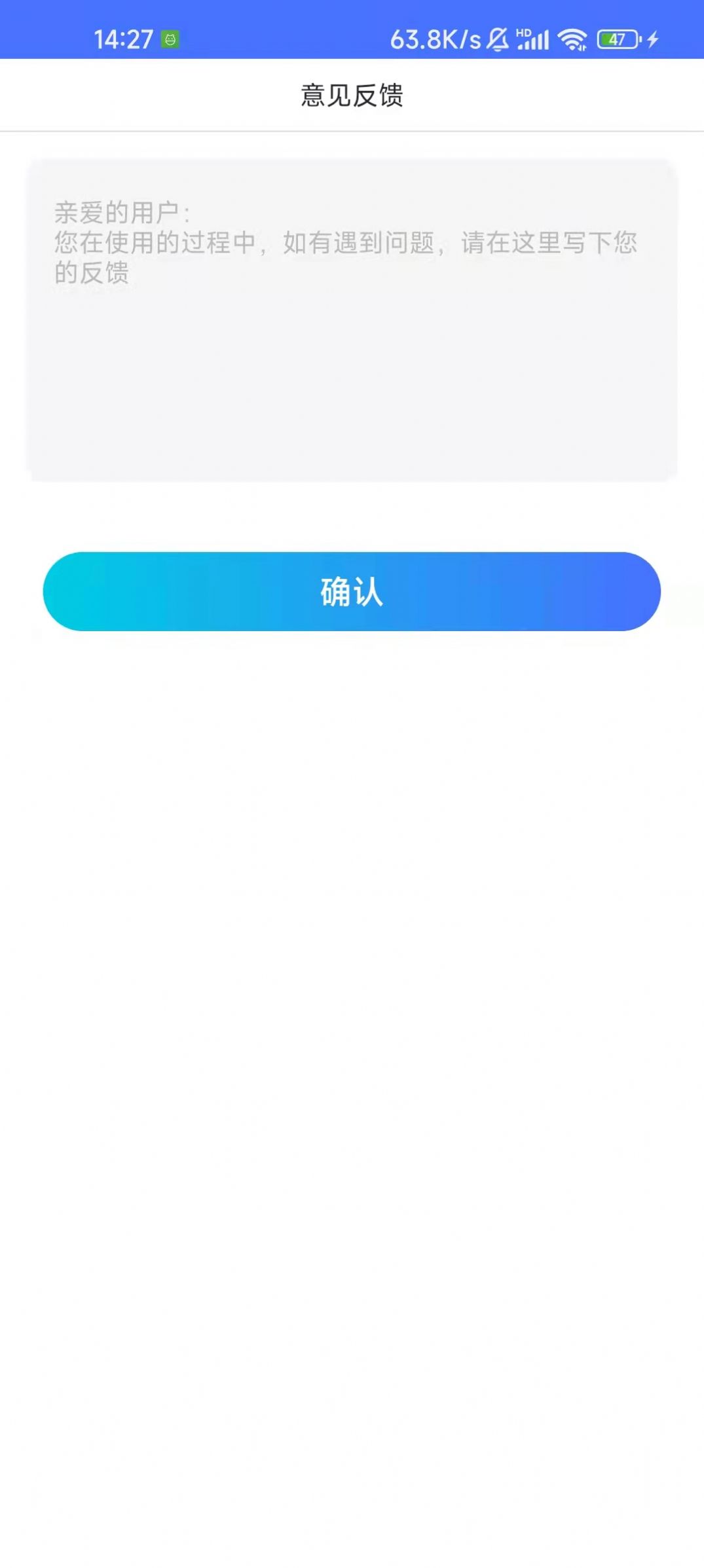
Task: Tap the muted notification bell icon
Action: (x=497, y=39)
